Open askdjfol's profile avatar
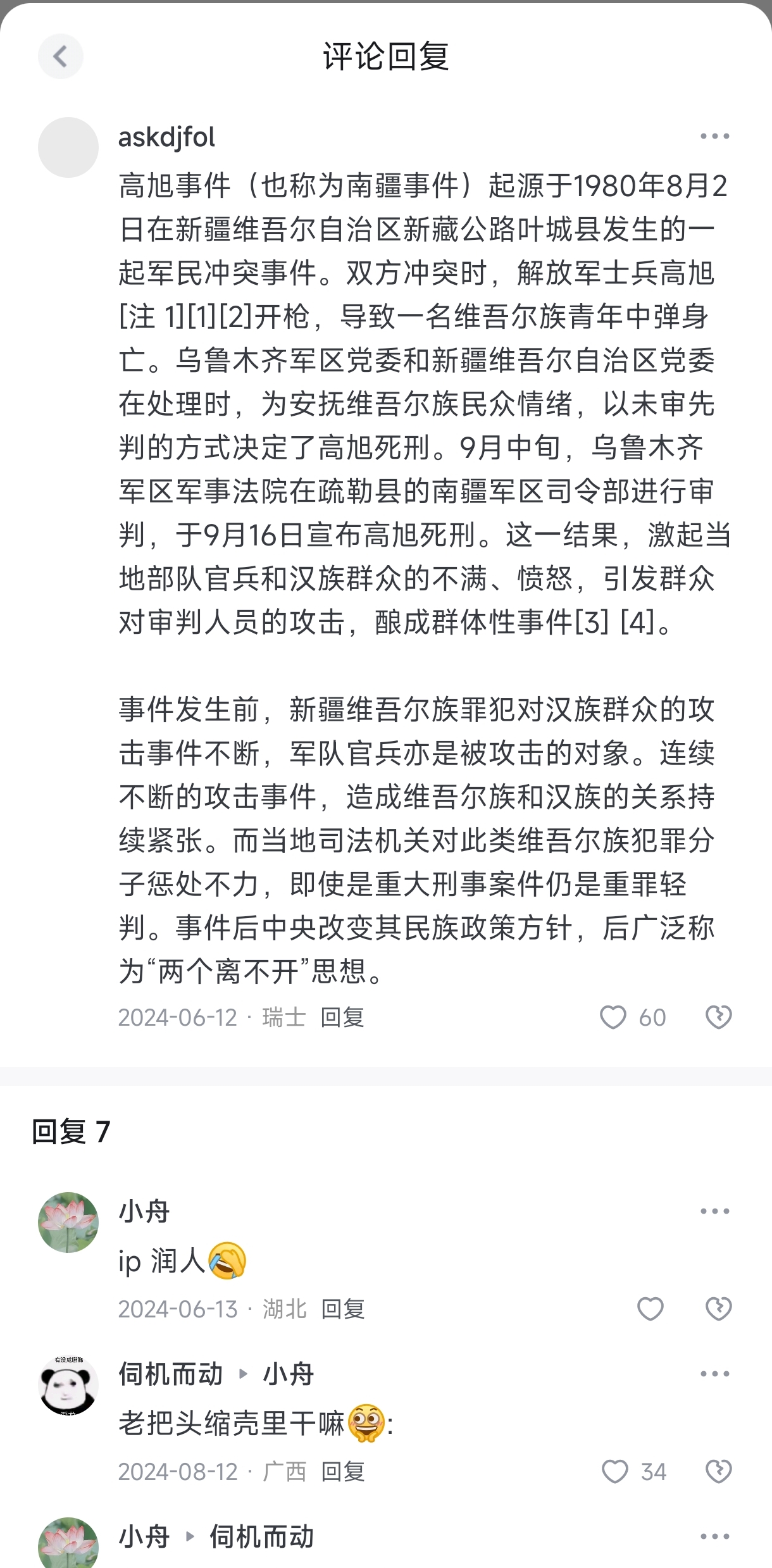 coord(68,147)
